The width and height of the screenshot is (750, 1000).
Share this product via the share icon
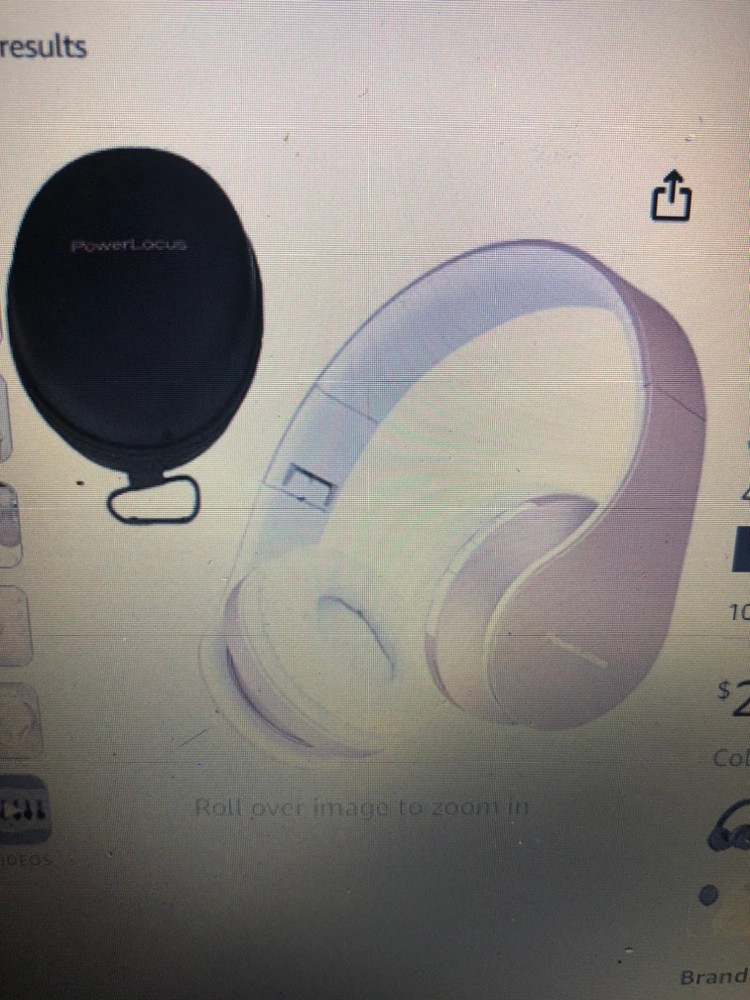[x=671, y=196]
